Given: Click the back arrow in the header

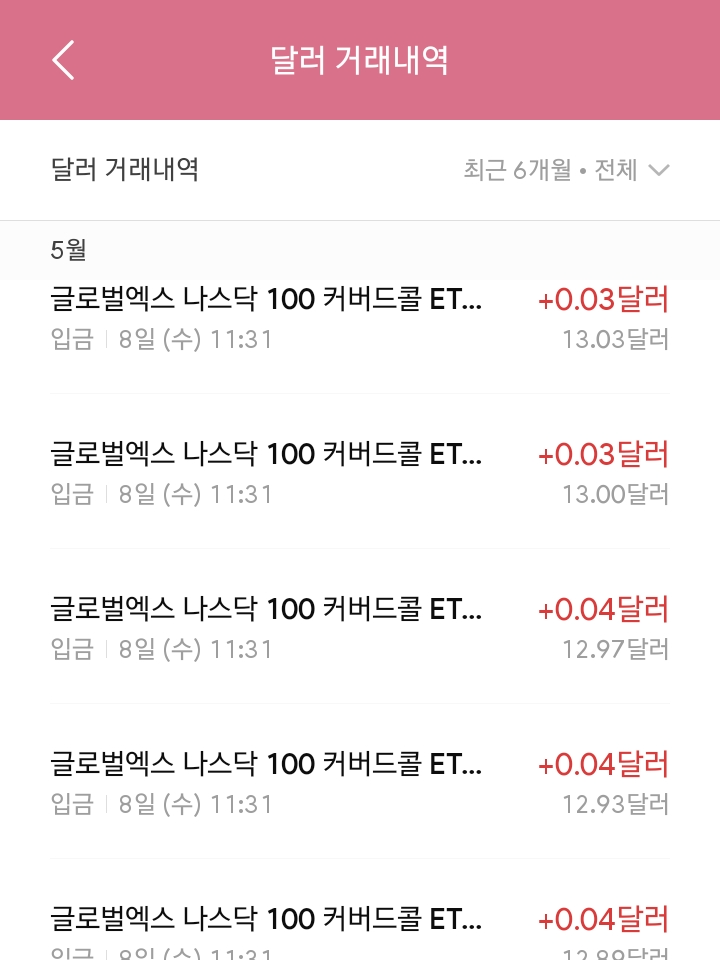Looking at the screenshot, I should pyautogui.click(x=63, y=60).
